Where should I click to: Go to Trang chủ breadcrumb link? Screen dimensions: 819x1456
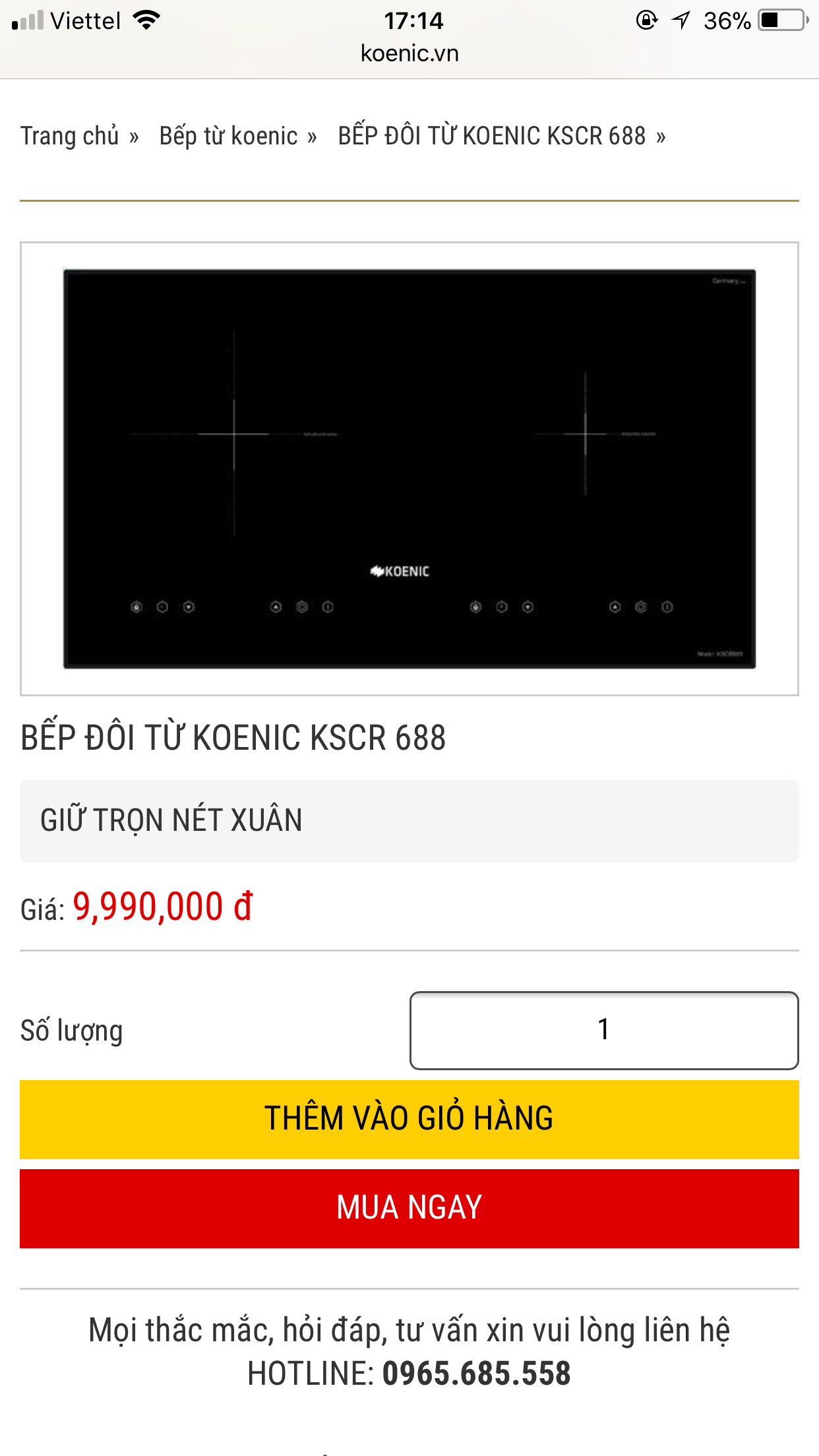click(x=70, y=136)
